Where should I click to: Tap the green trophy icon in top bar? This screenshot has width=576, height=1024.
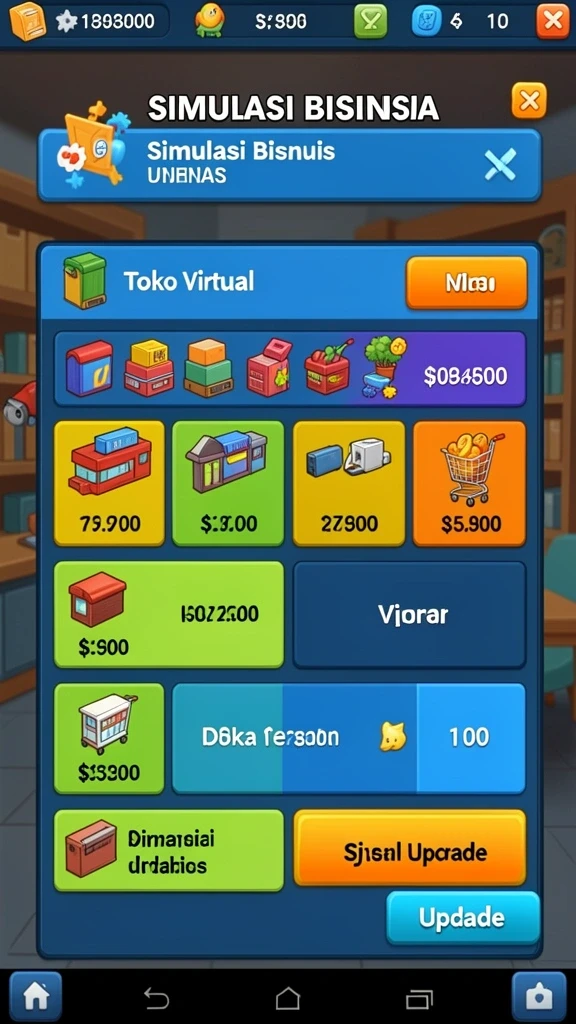pos(370,21)
